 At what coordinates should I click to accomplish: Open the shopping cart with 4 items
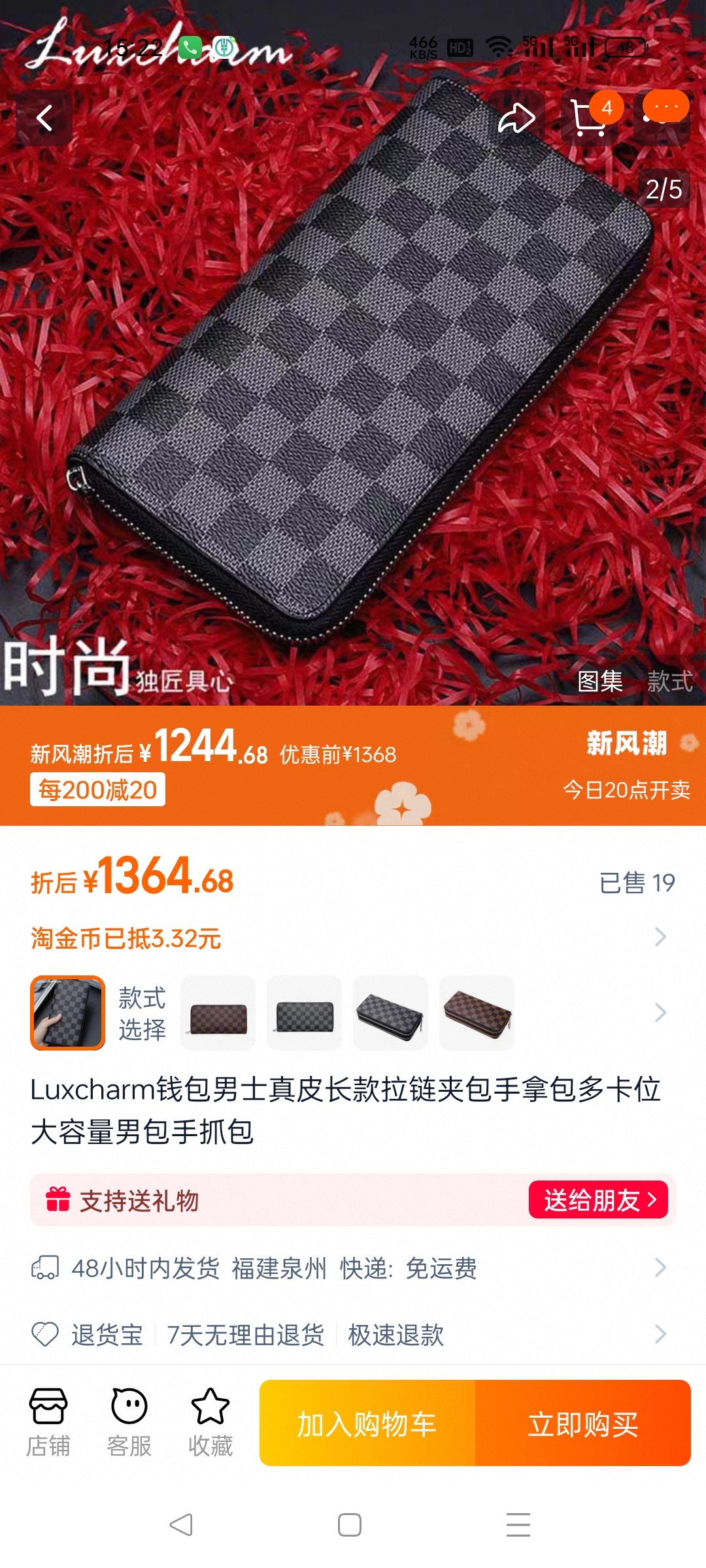[x=588, y=118]
